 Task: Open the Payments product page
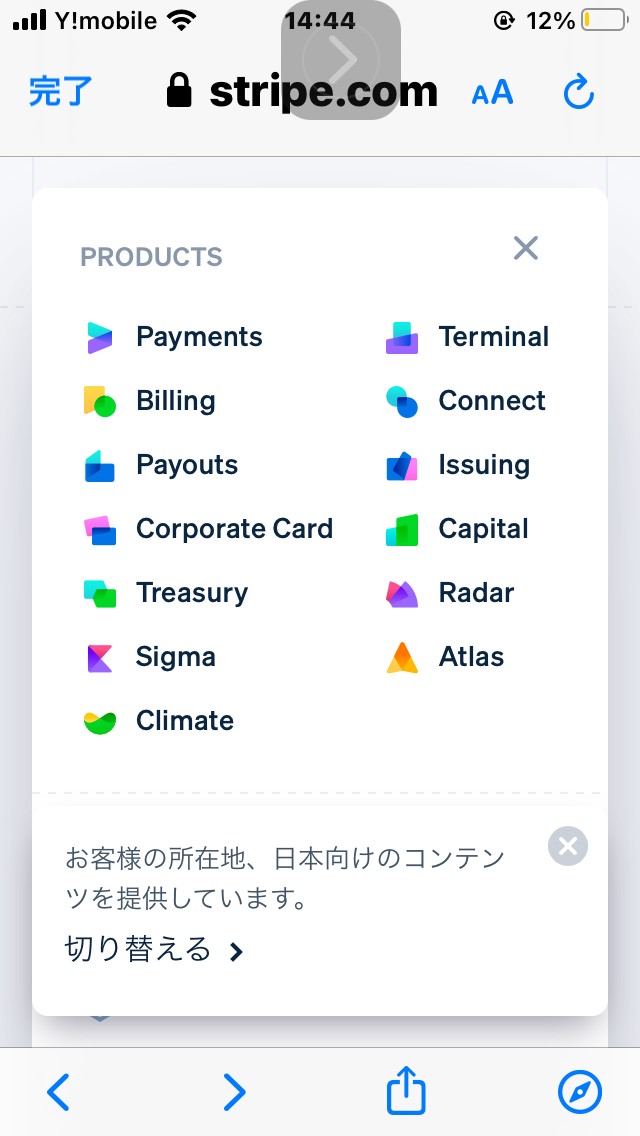click(x=173, y=337)
